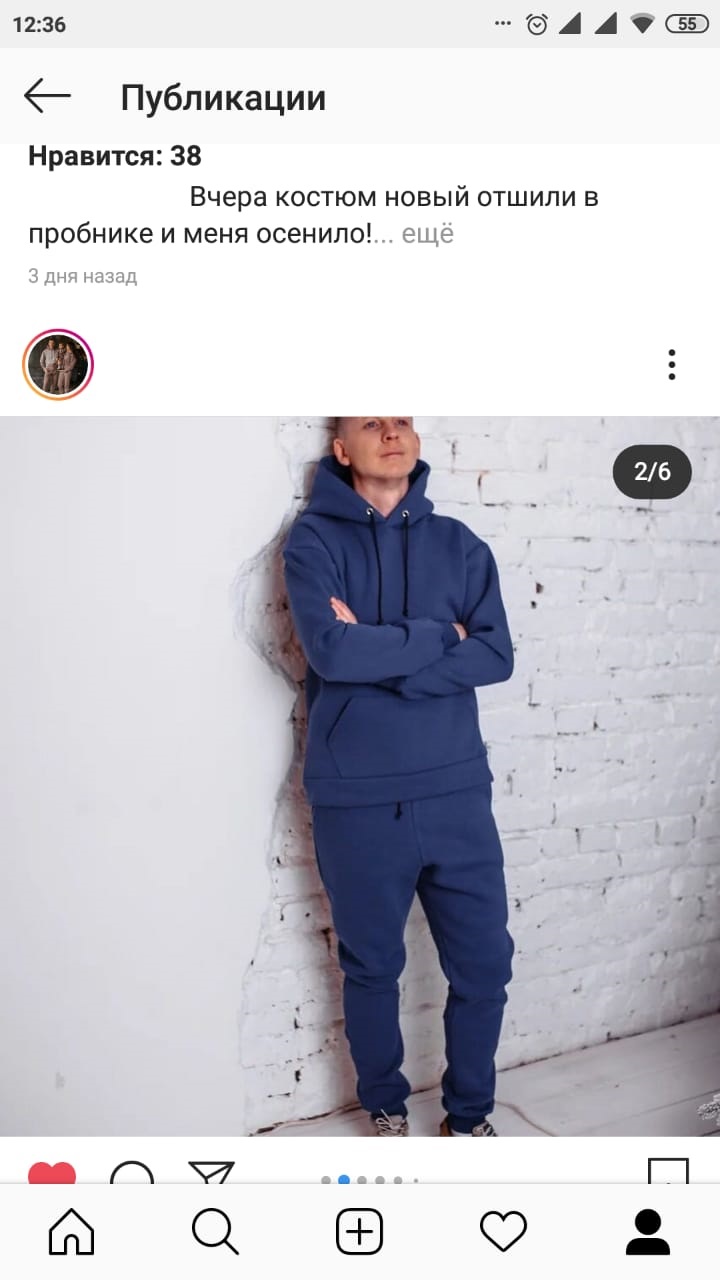
Task: Go back from Публикации screen
Action: click(x=47, y=97)
